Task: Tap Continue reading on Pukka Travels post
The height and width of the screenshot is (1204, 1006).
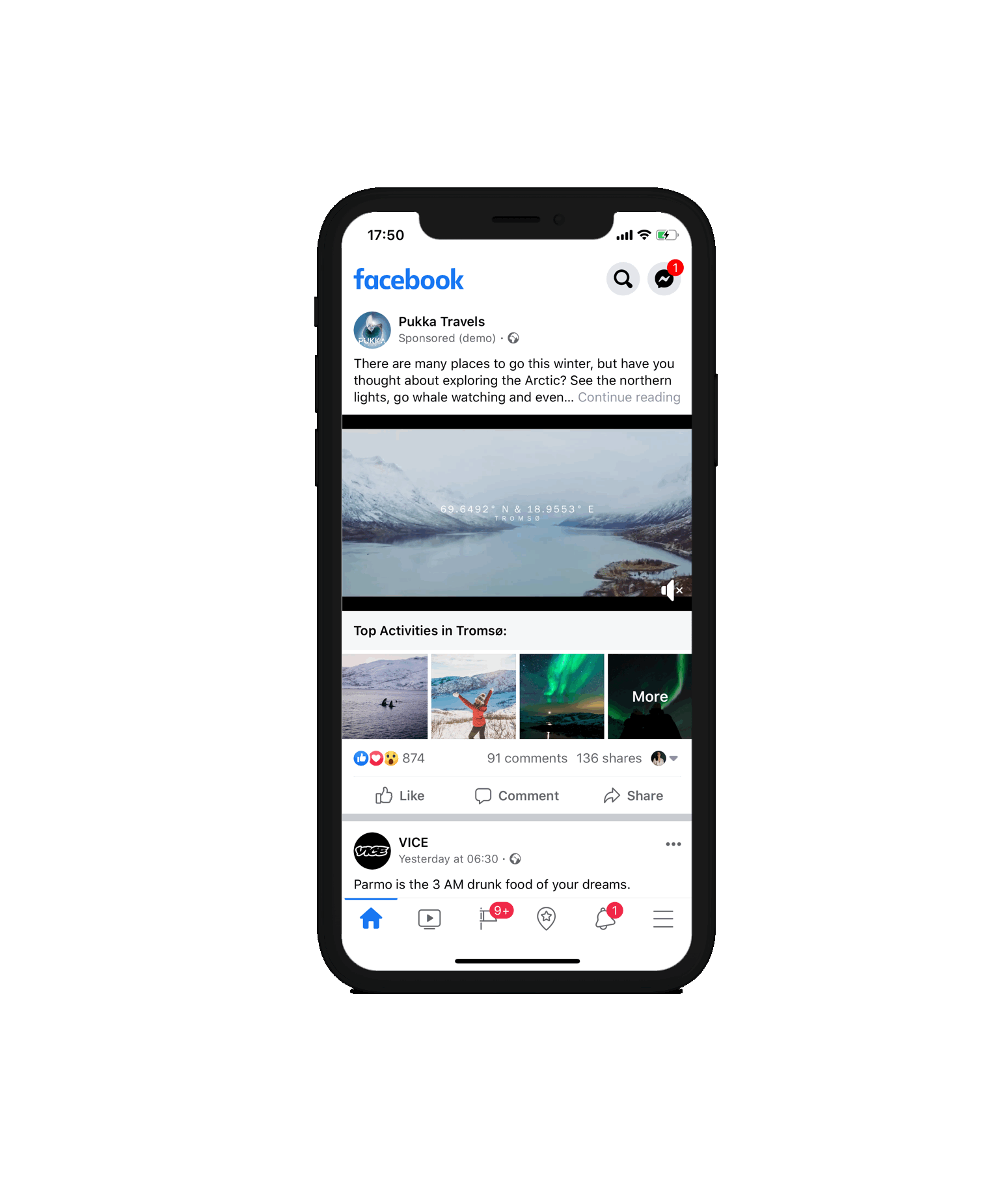Action: coord(629,397)
